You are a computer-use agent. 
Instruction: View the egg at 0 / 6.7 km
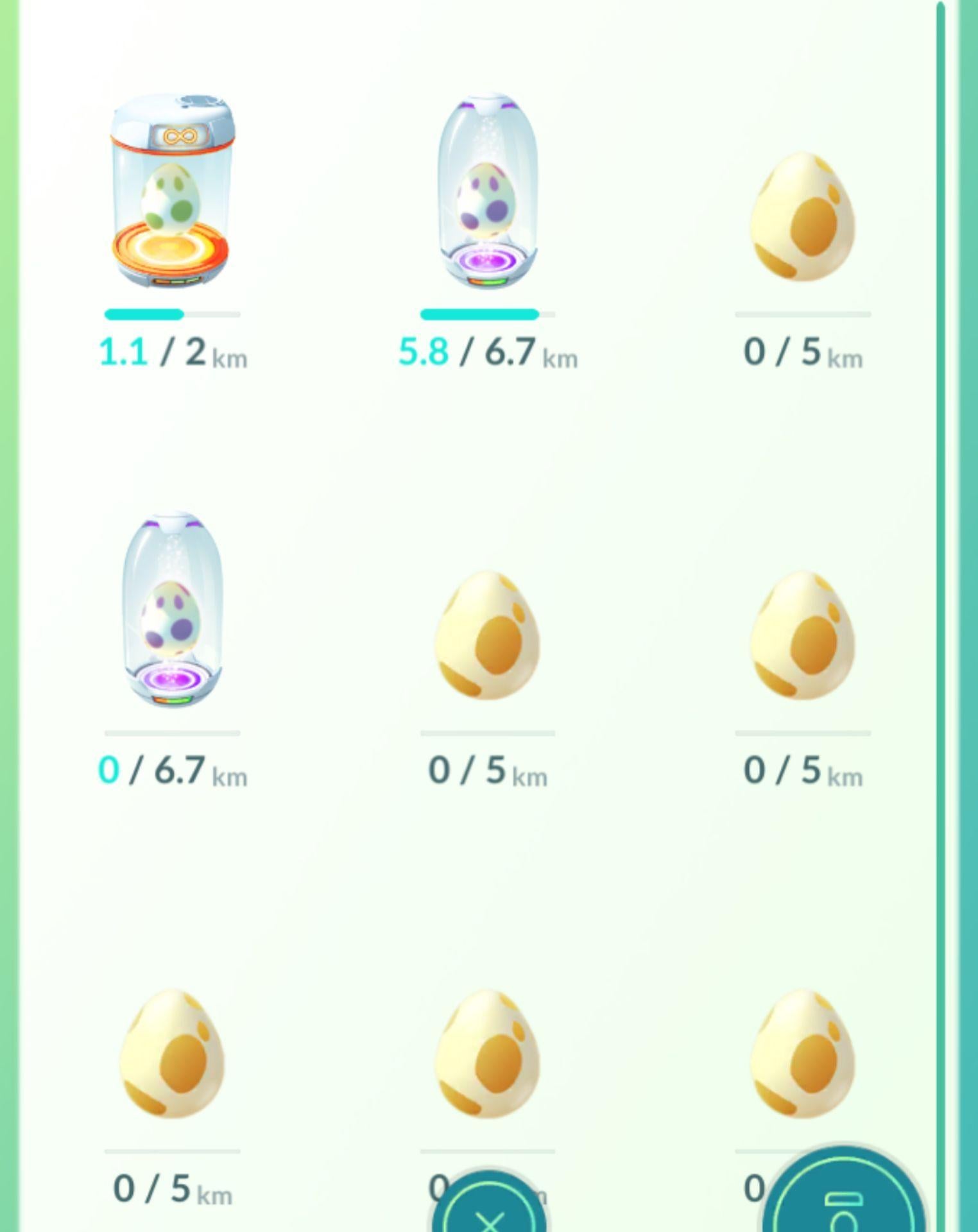pos(172,611)
